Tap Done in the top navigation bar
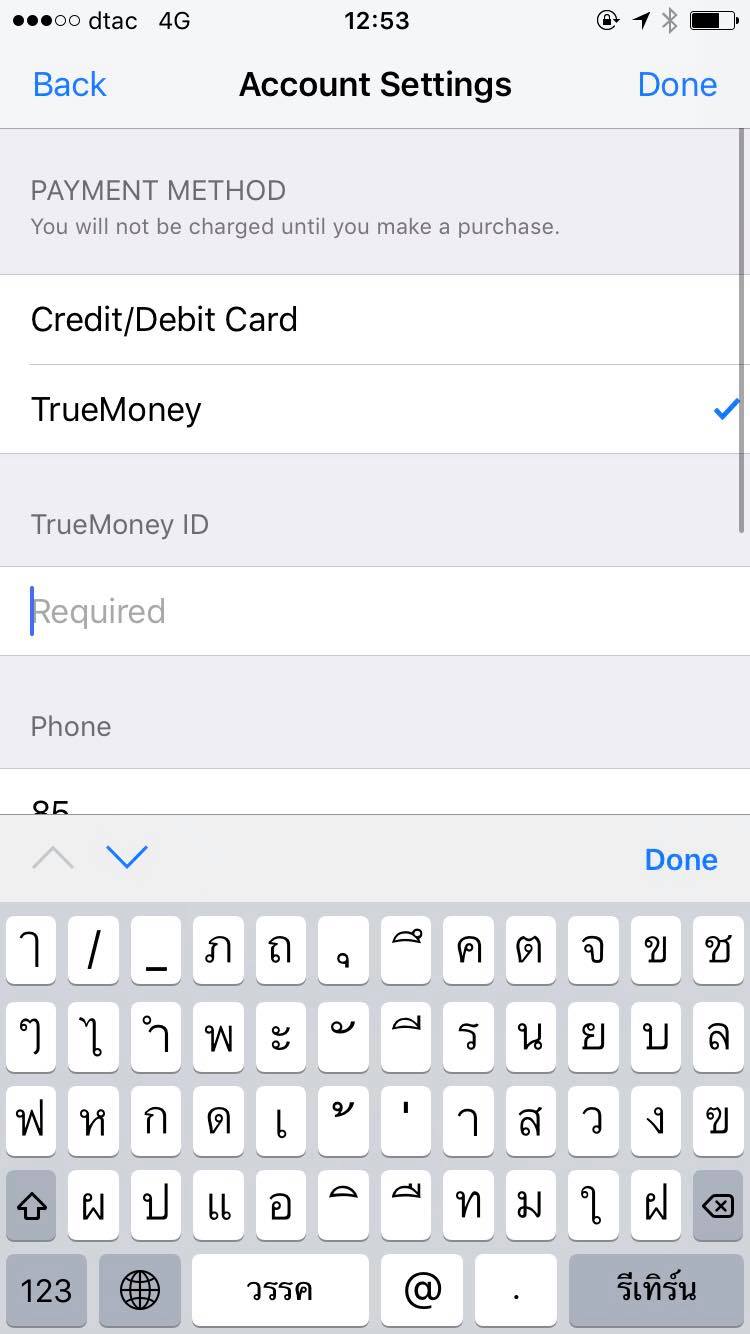Screen dimensions: 750x1334 pos(677,85)
